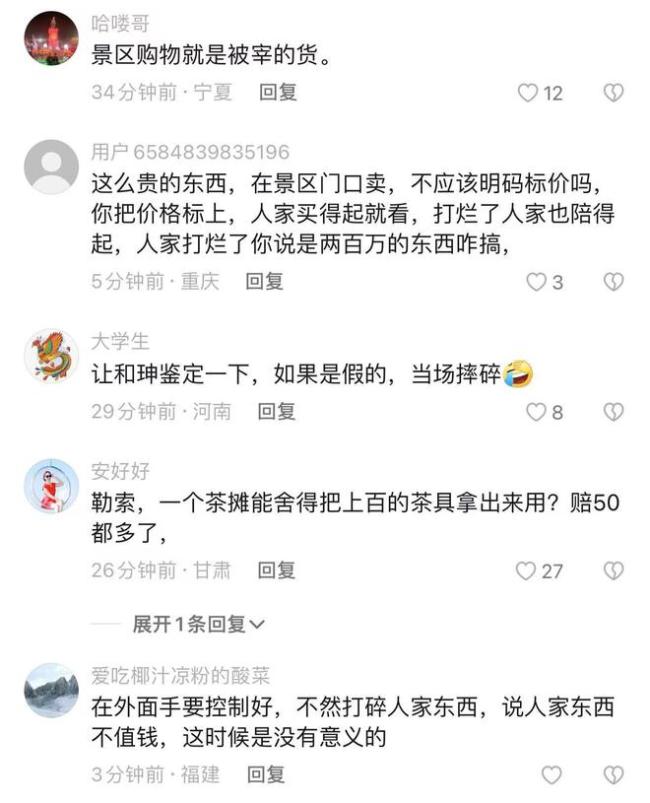The height and width of the screenshot is (803, 650).
Task: Open 哈喽哥's profile avatar
Action: (x=50, y=39)
